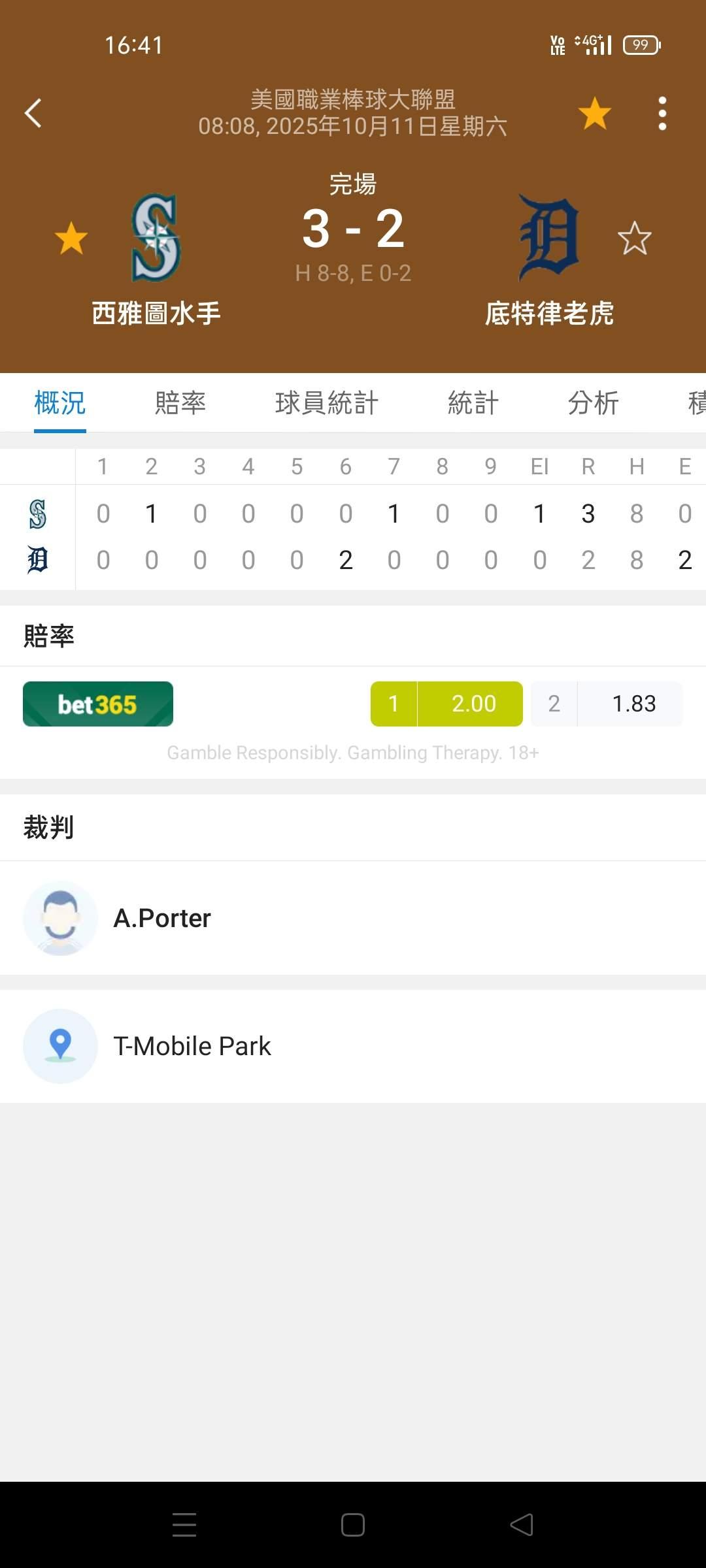Go back using the top-left arrow
706x1568 pixels.
pyautogui.click(x=33, y=113)
